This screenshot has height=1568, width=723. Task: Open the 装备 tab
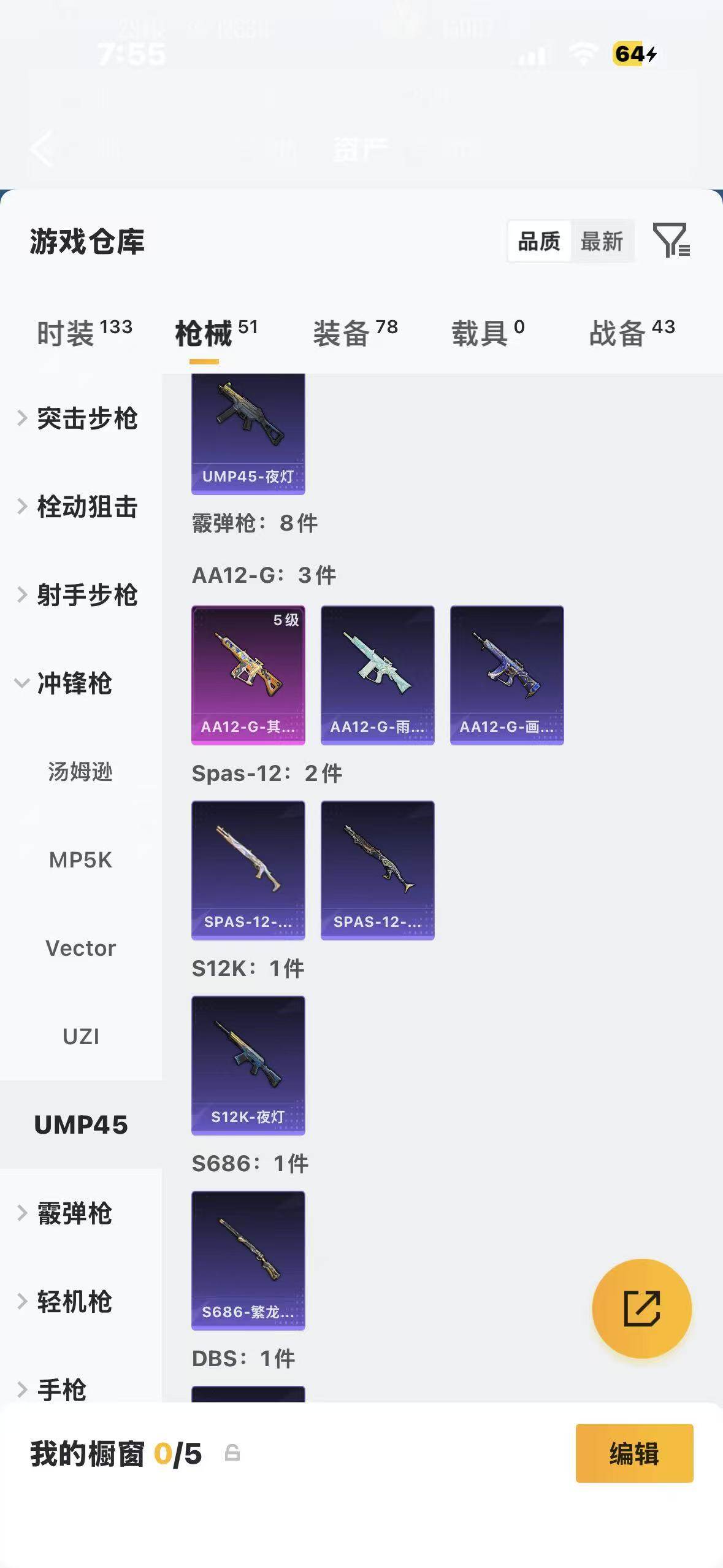point(356,333)
